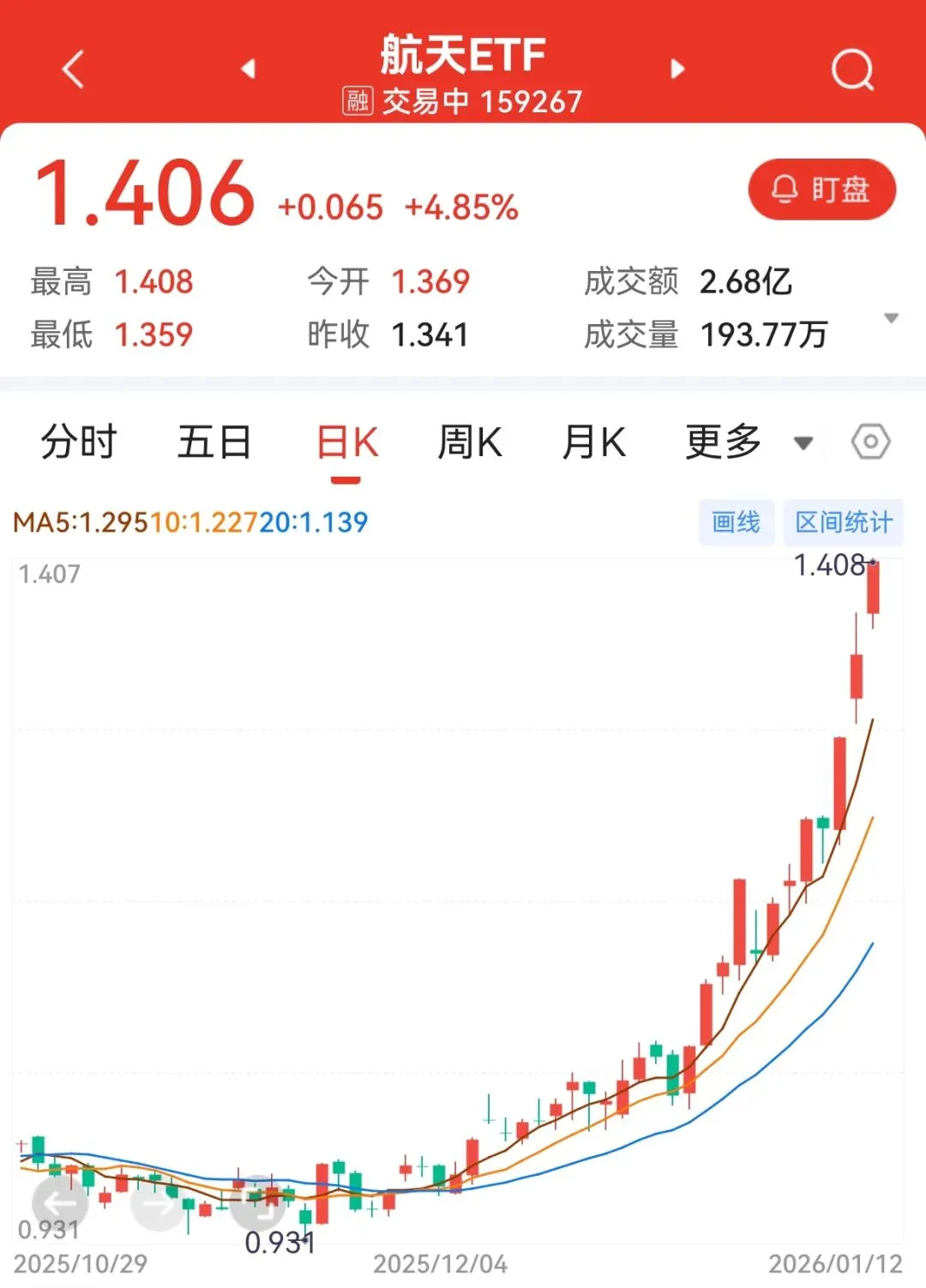Switch to the 月K chart tab
Viewport: 926px width, 1288px height.
(x=593, y=442)
